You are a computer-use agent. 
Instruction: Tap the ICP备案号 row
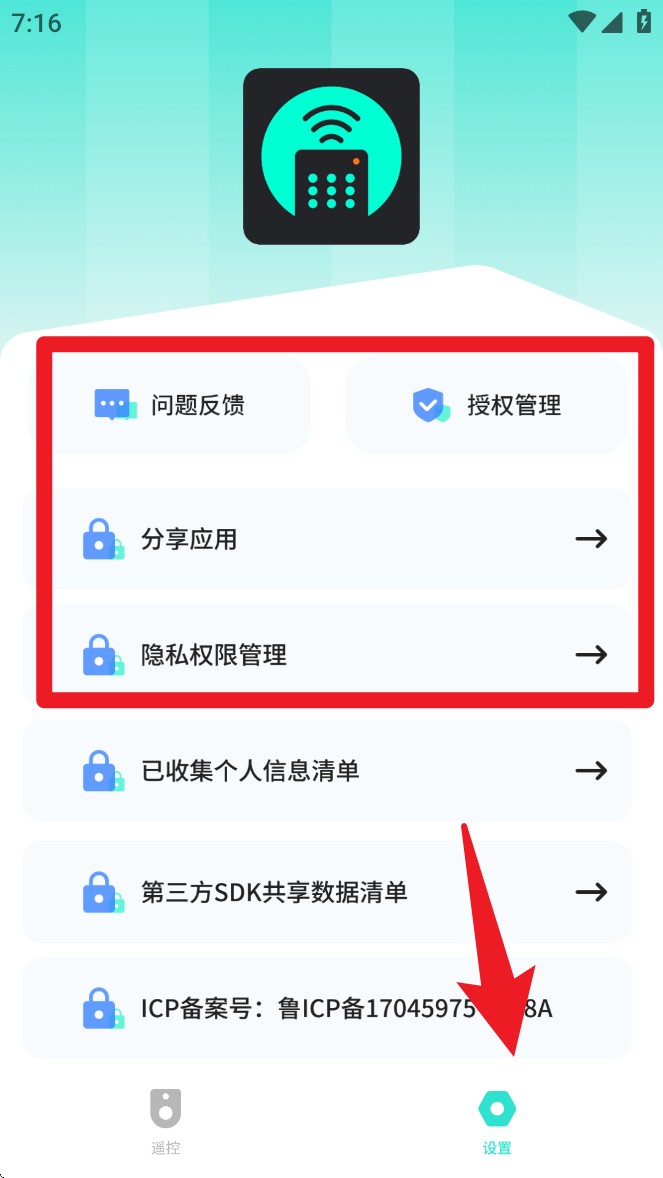pyautogui.click(x=327, y=1008)
